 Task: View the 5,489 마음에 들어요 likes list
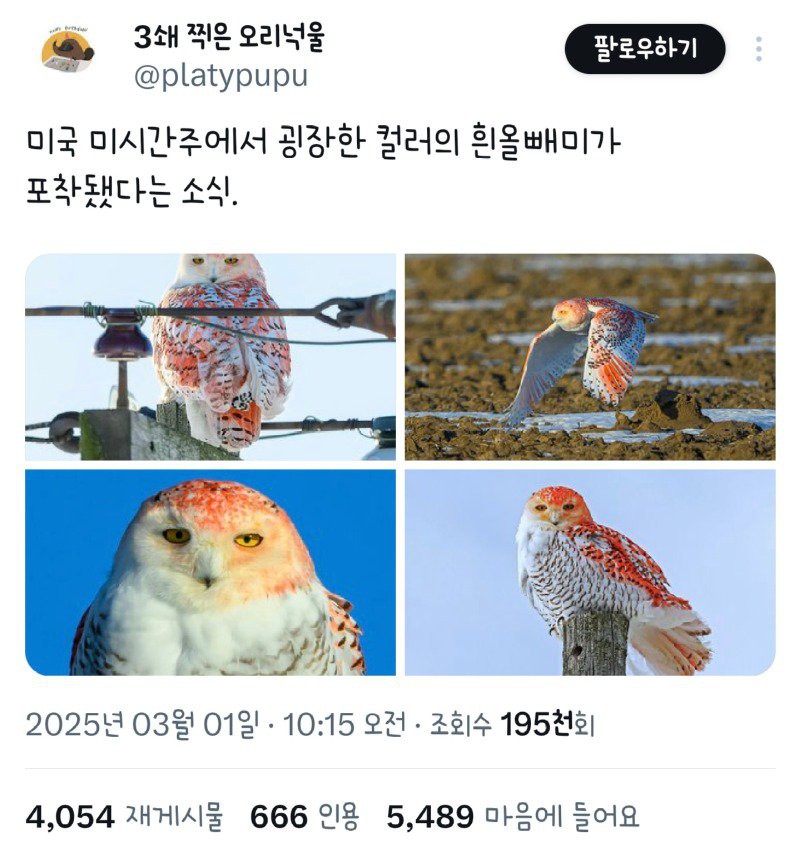[512, 816]
